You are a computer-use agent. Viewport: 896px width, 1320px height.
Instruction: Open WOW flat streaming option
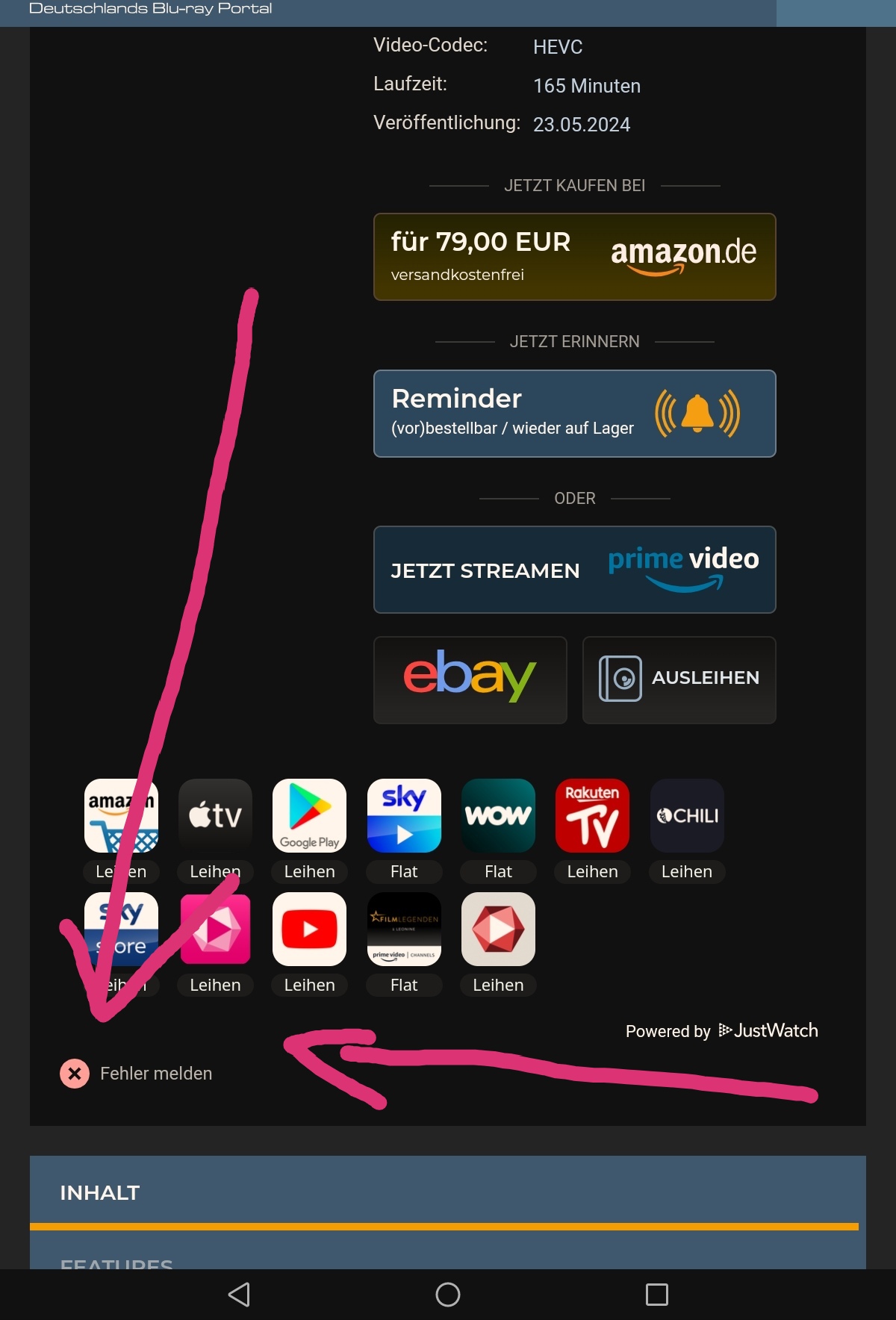click(498, 816)
